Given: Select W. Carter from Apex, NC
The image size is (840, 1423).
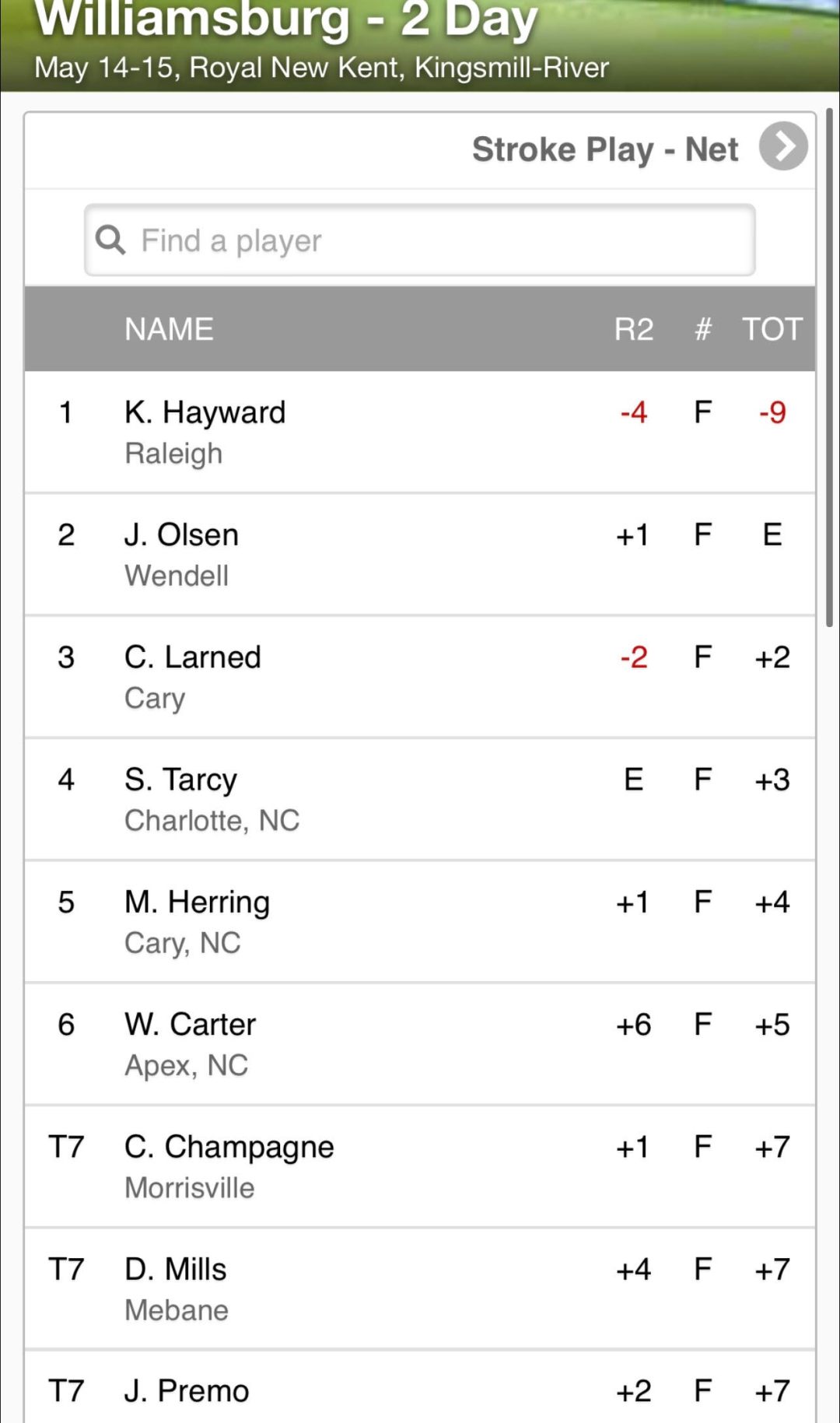Looking at the screenshot, I should coord(420,1044).
